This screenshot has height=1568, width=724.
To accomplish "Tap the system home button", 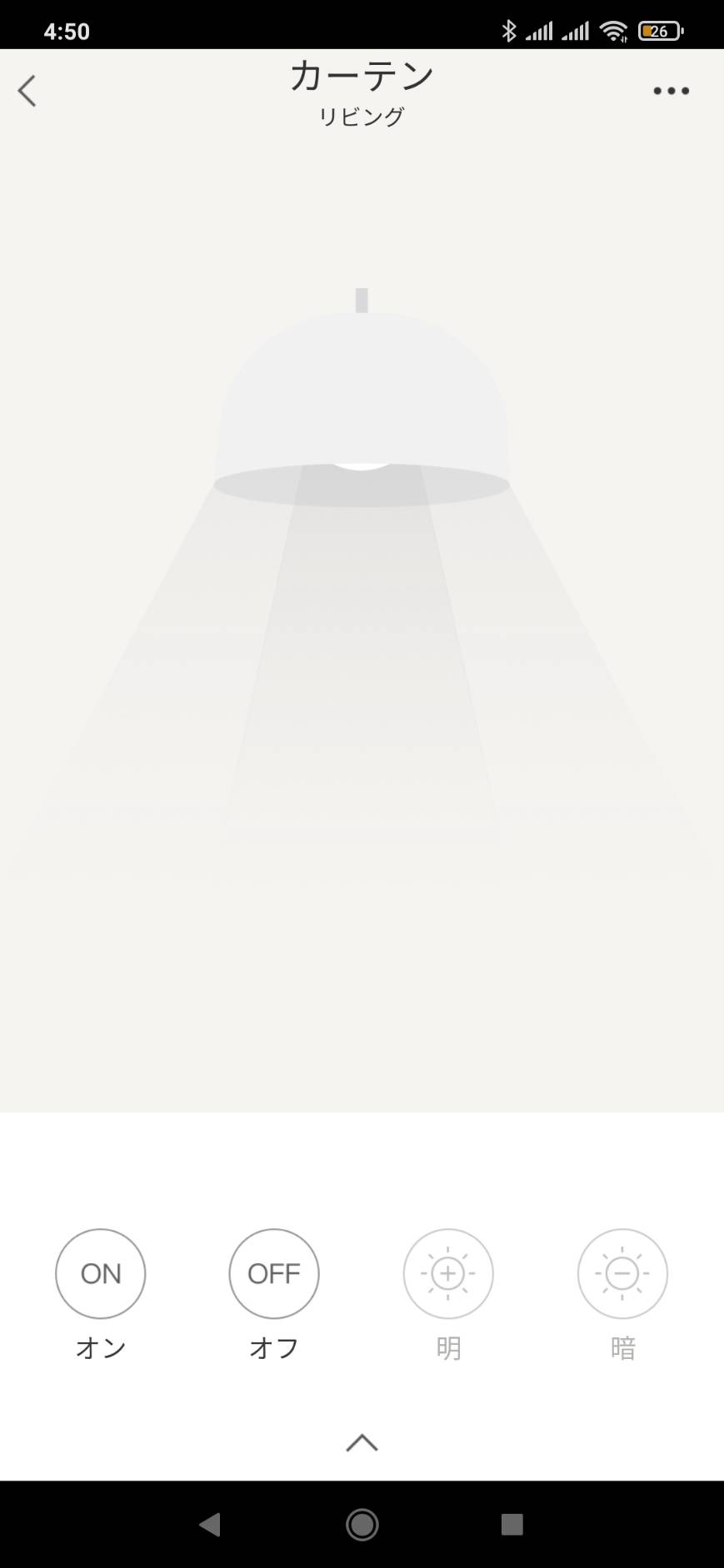I will click(x=362, y=1525).
